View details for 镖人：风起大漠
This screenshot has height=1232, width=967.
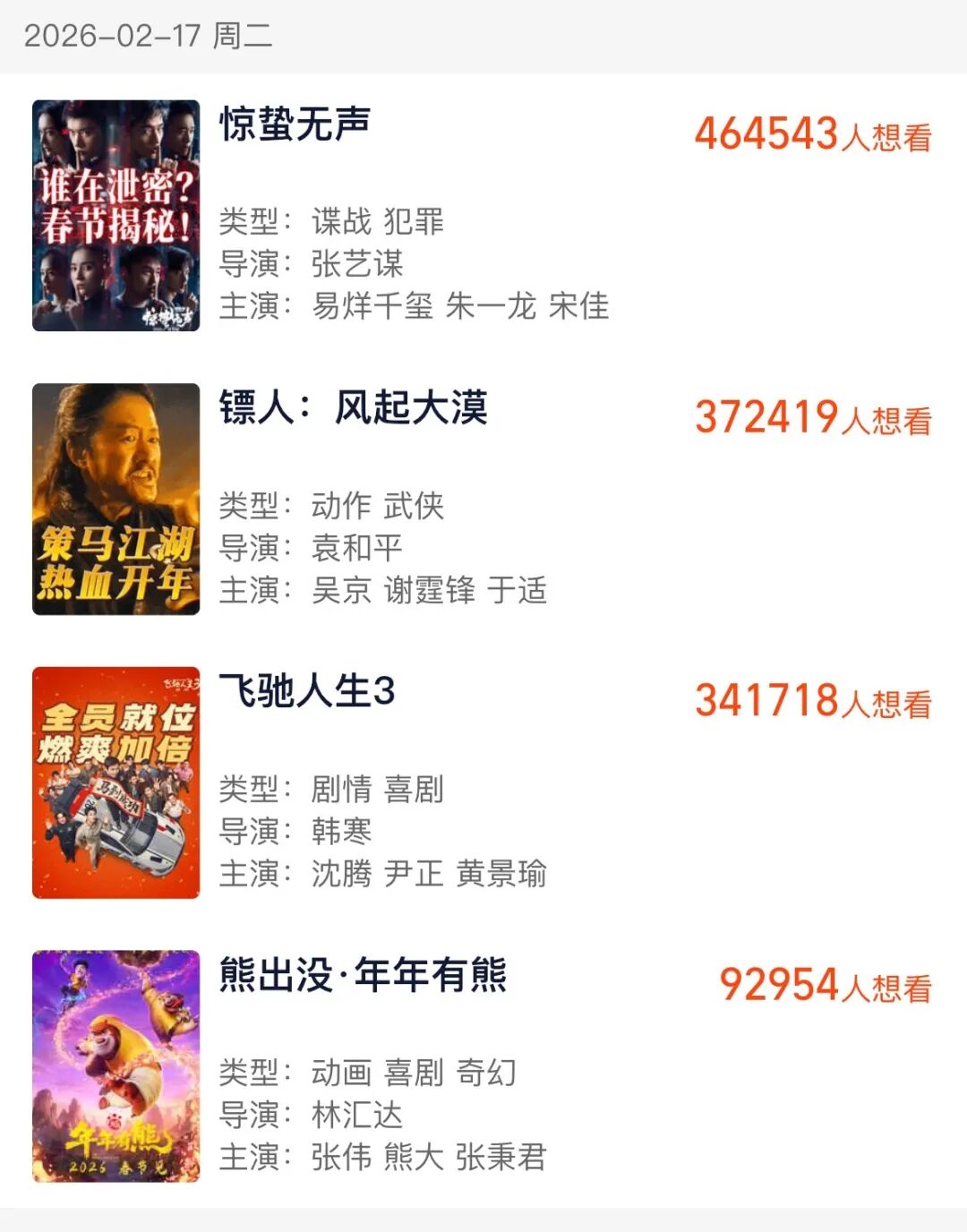pos(353,408)
